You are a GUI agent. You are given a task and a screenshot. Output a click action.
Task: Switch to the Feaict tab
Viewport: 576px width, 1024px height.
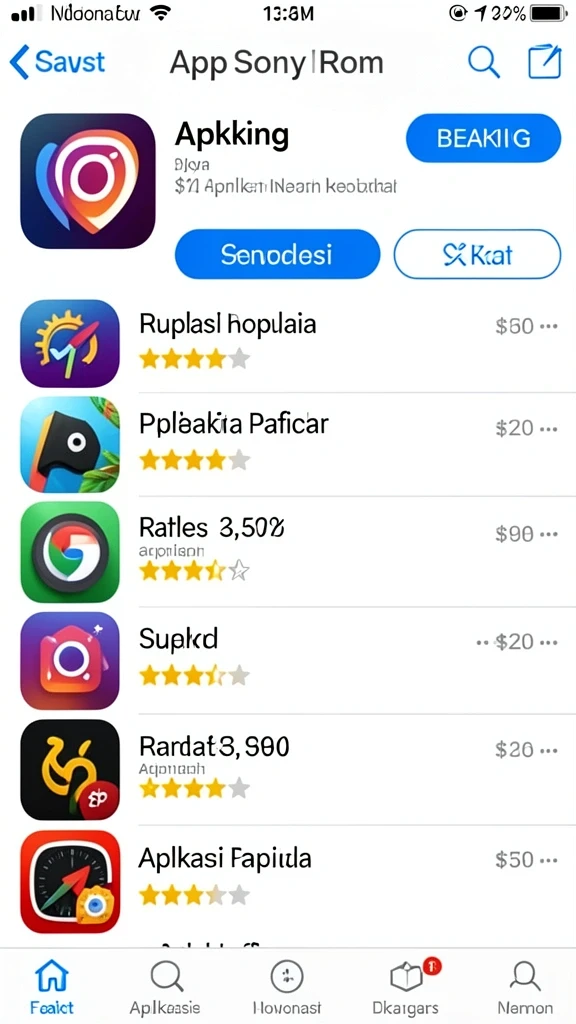[52, 986]
